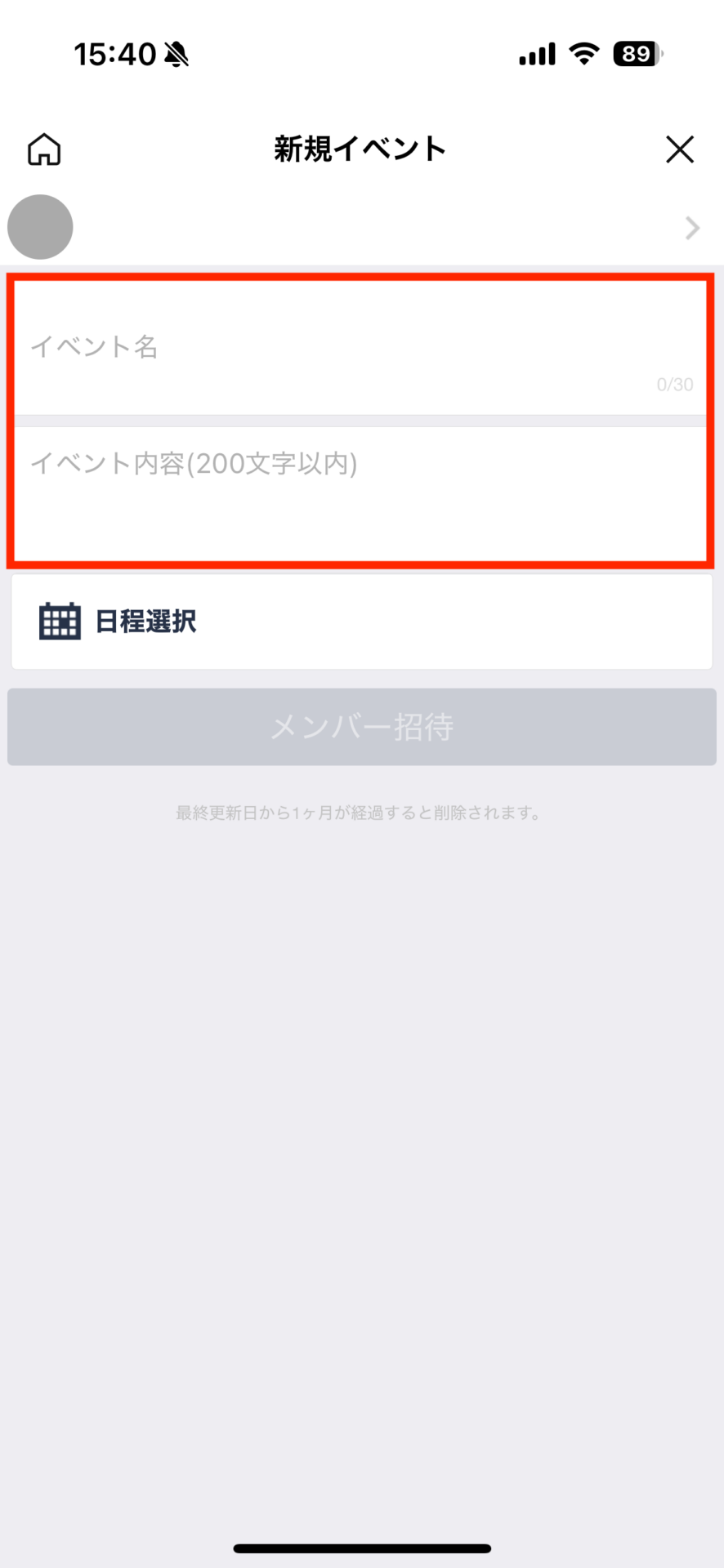Open 日程選択 to pick dates
The height and width of the screenshot is (1568, 724).
tap(362, 621)
